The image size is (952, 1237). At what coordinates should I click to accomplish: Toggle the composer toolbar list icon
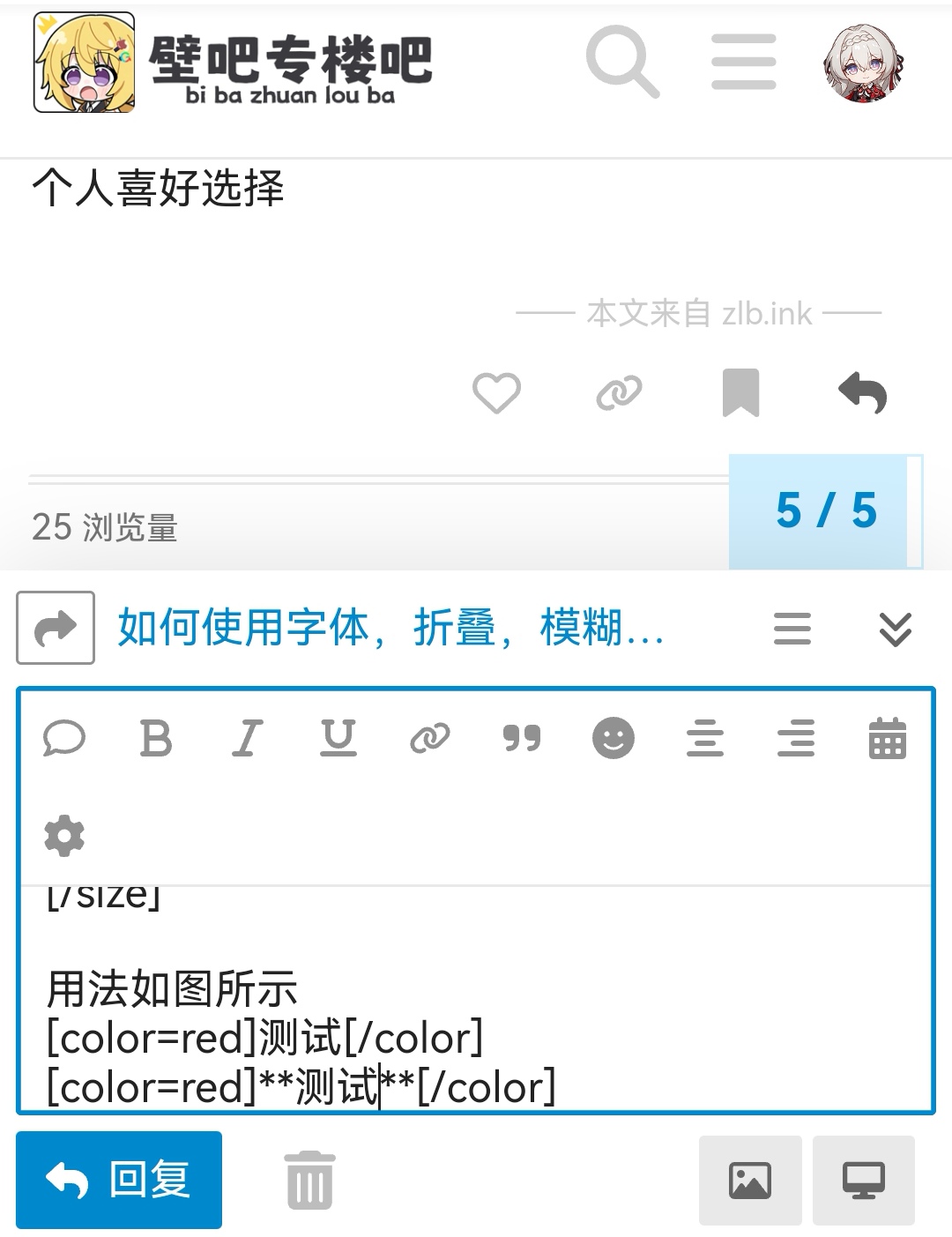click(x=792, y=629)
